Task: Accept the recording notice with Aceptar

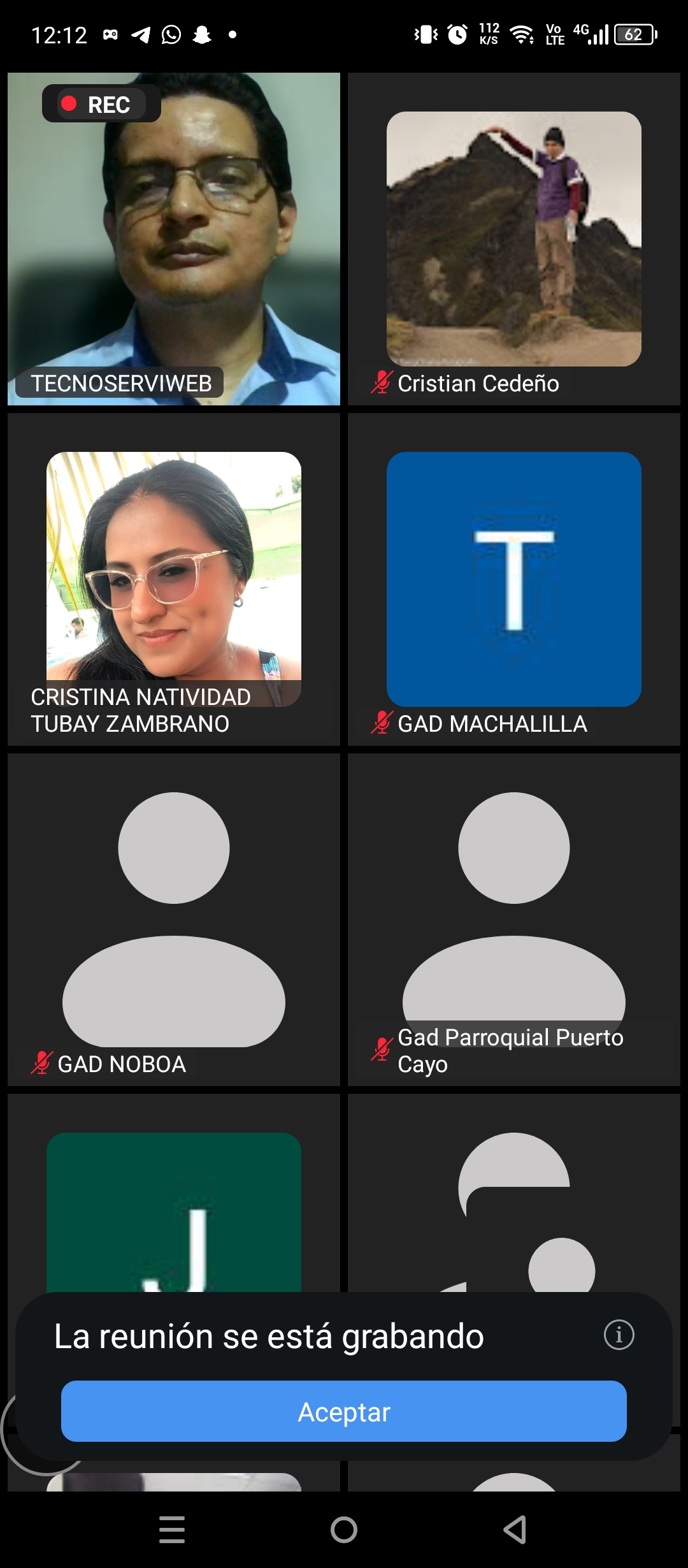Action: 344,1411
